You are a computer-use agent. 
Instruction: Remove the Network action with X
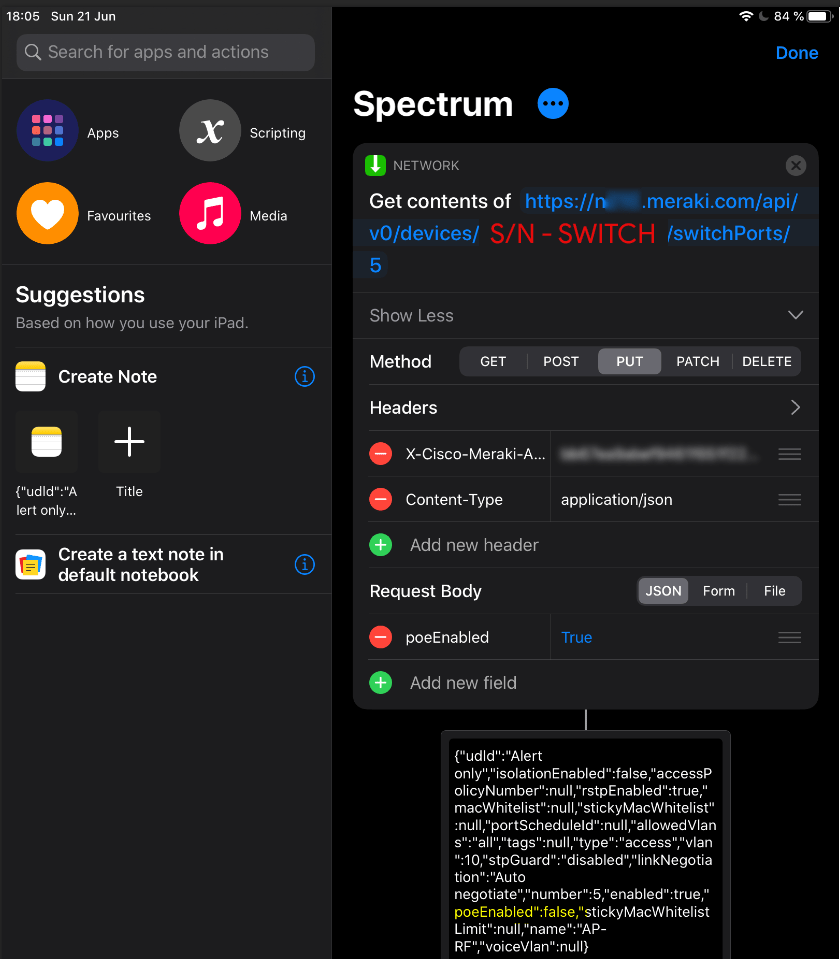click(x=795, y=166)
